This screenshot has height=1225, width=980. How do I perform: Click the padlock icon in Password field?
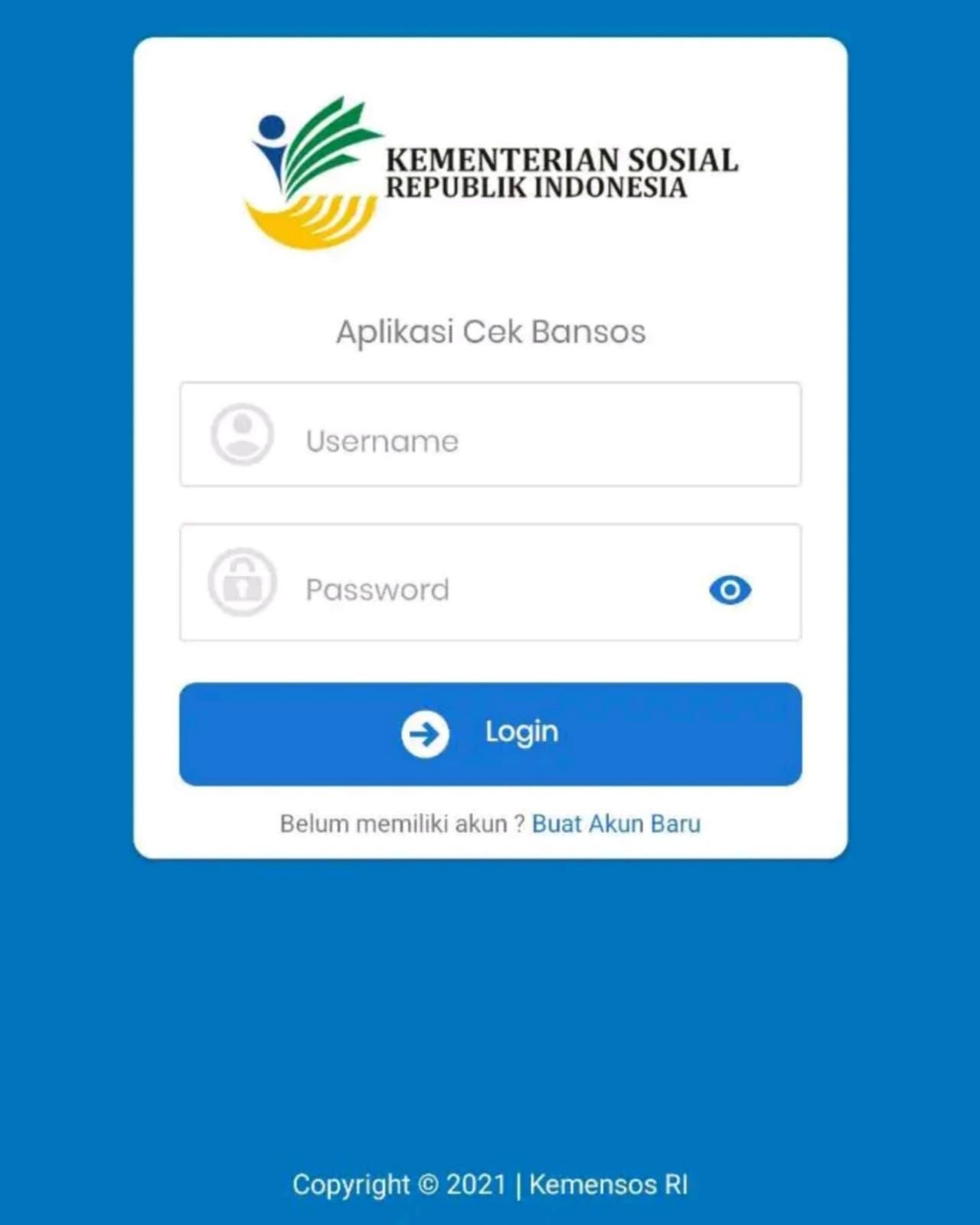242,582
